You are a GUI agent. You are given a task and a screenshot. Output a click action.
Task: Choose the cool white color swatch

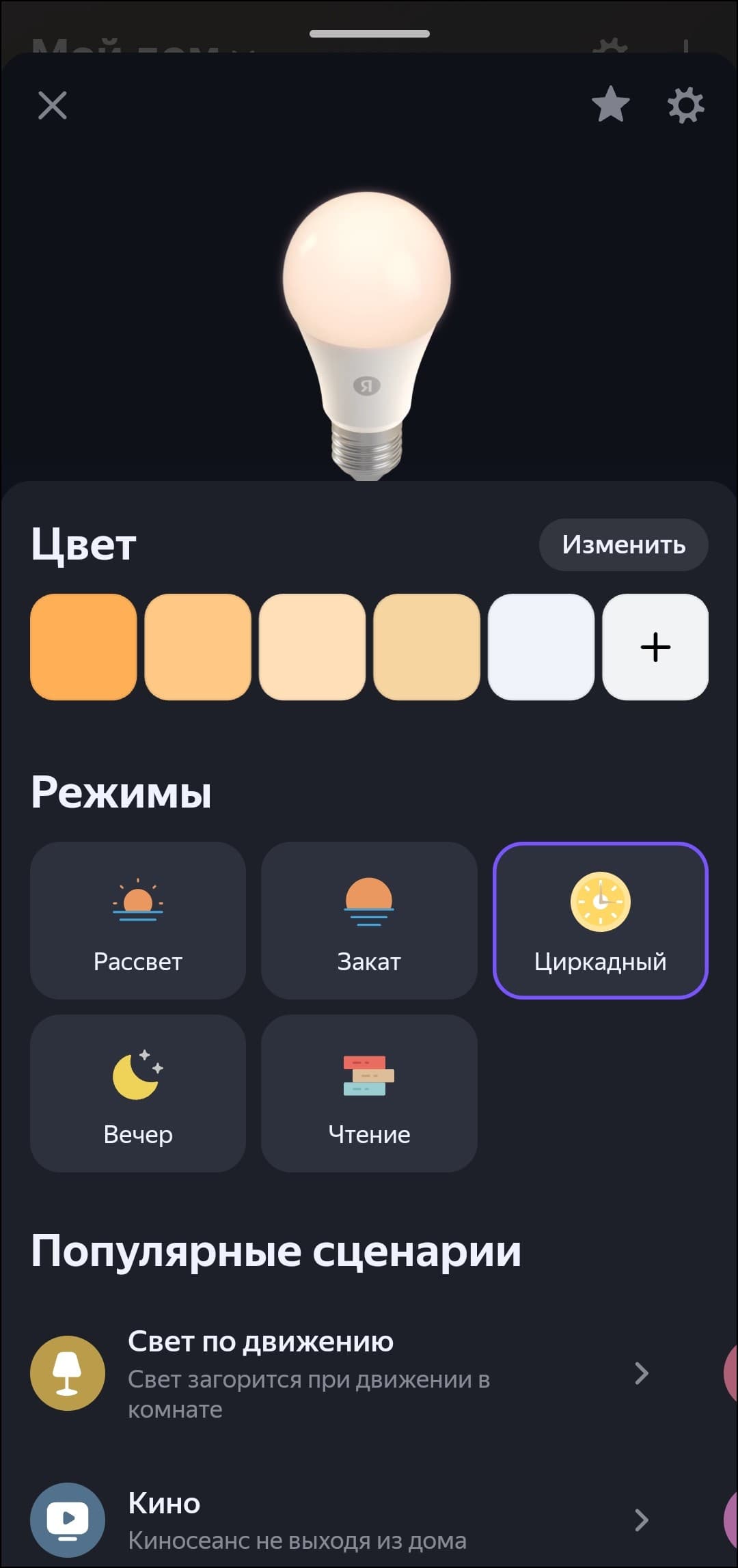pos(541,646)
